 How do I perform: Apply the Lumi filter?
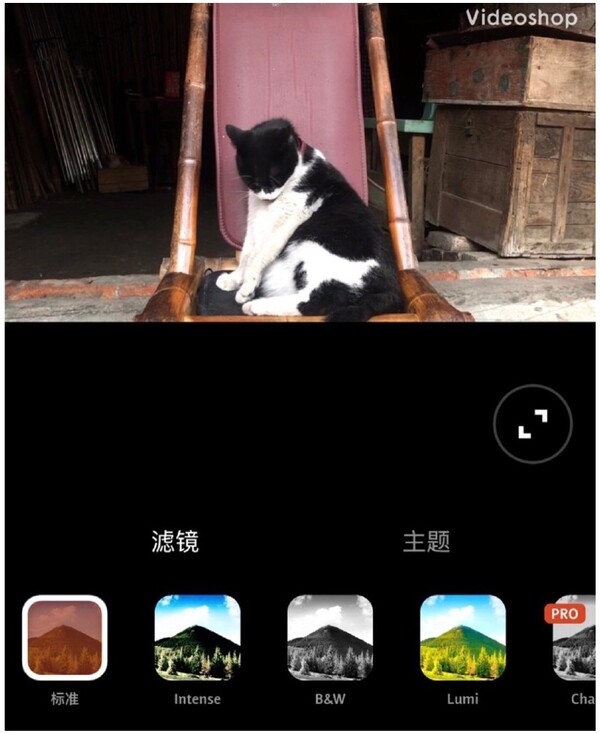(x=462, y=638)
